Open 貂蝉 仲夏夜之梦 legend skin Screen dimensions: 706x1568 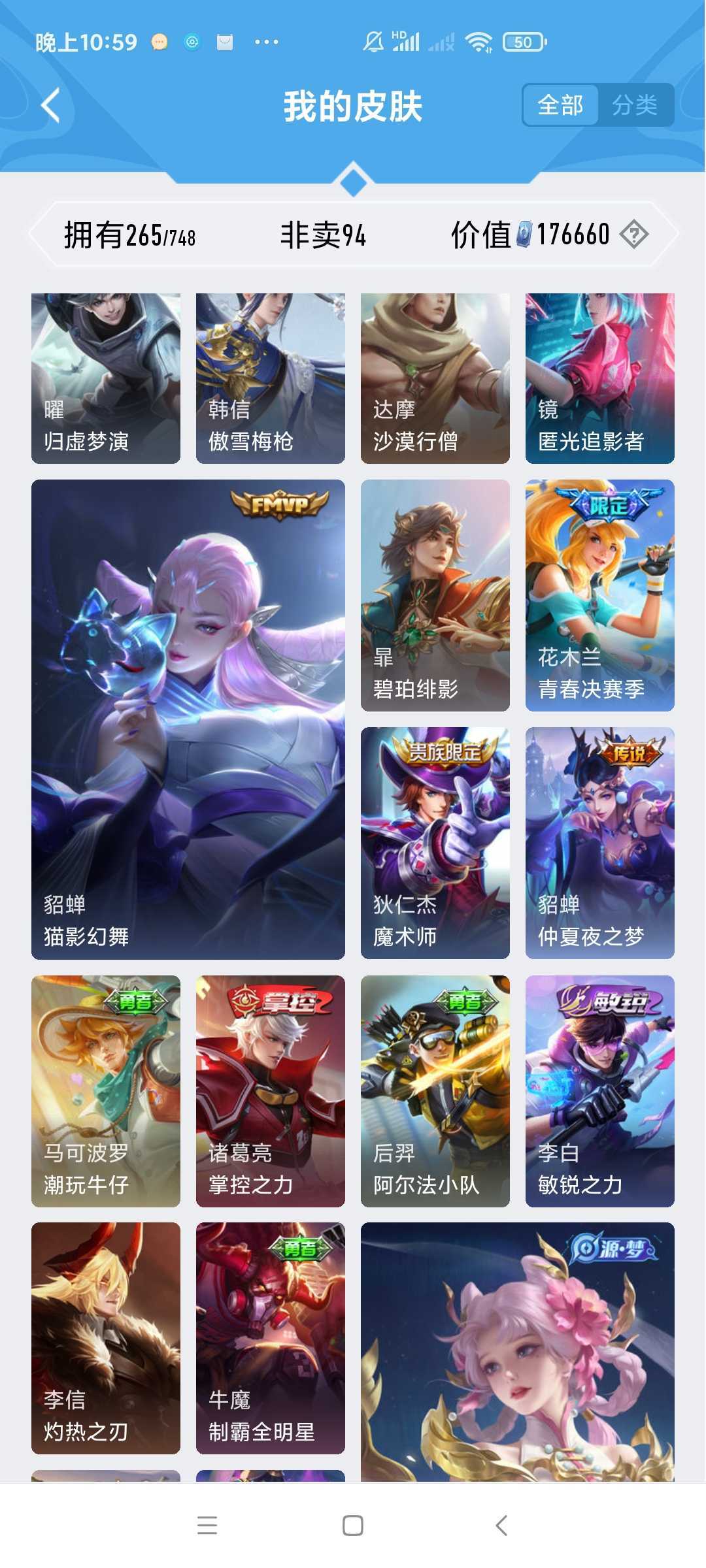click(x=600, y=843)
